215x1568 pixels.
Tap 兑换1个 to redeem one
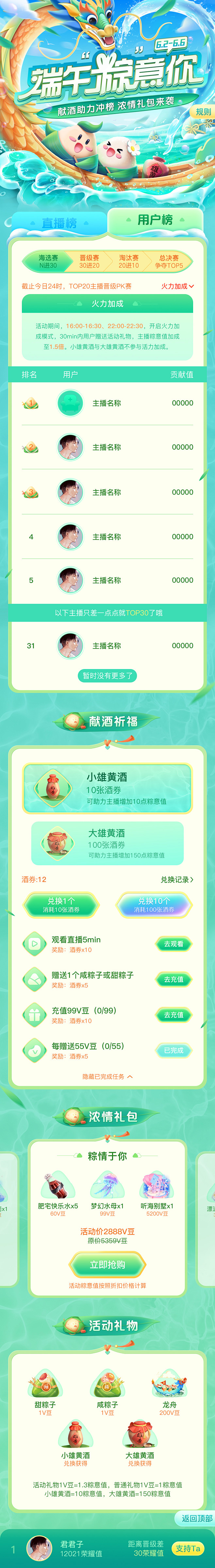tap(61, 905)
